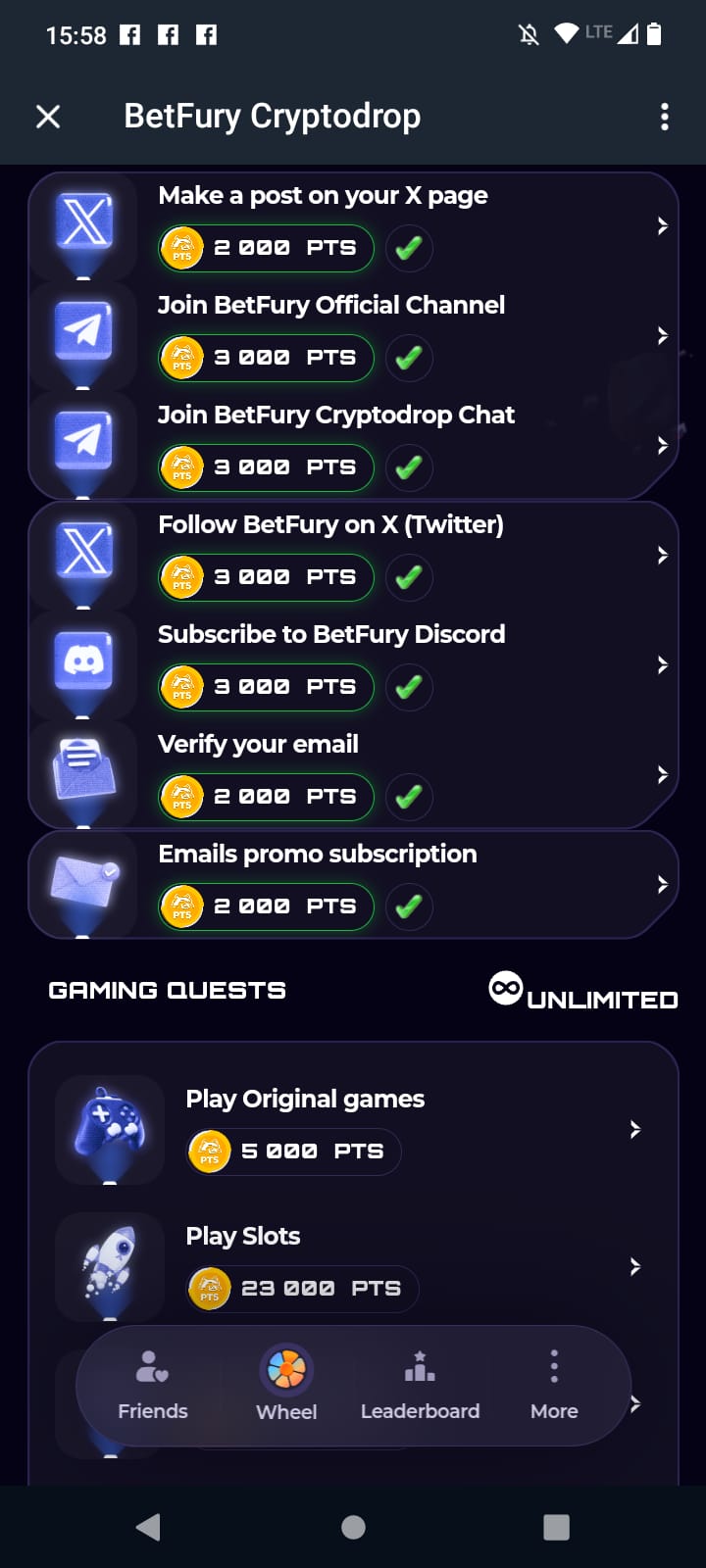
Task: Open the 'Follow BetFury on X (Twitter)' quest
Action: [353, 556]
